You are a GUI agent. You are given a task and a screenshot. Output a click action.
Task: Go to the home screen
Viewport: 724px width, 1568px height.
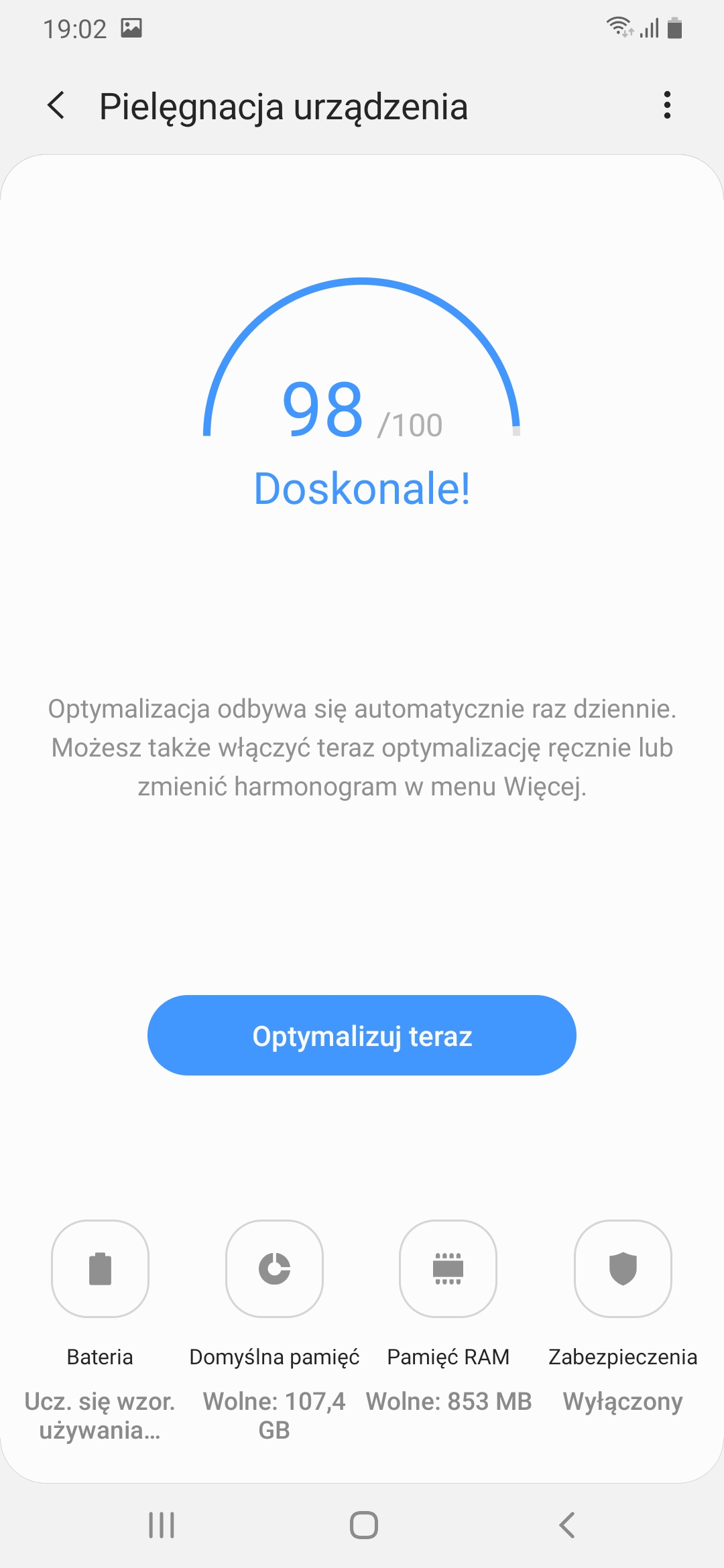(x=363, y=1525)
